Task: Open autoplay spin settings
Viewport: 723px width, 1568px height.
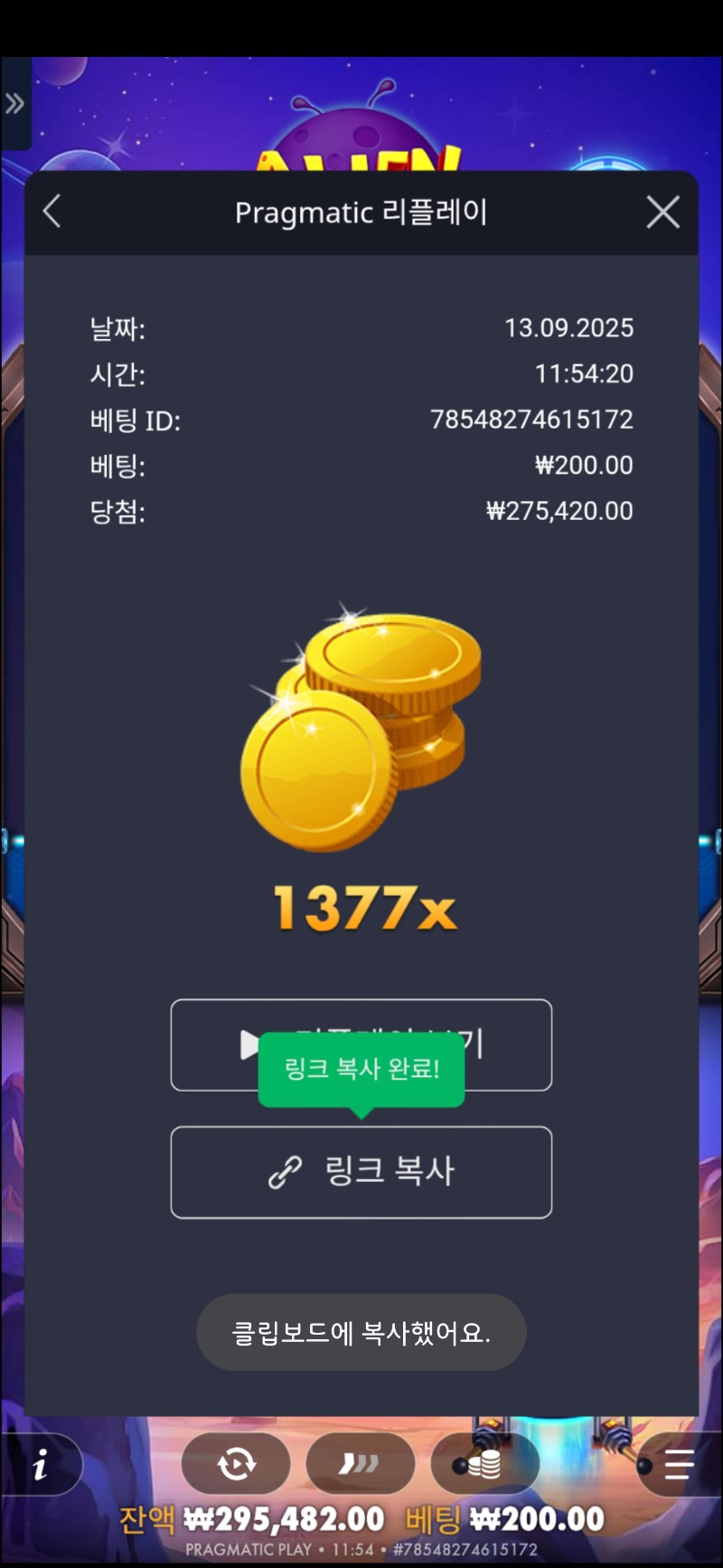Action: coord(236,1463)
